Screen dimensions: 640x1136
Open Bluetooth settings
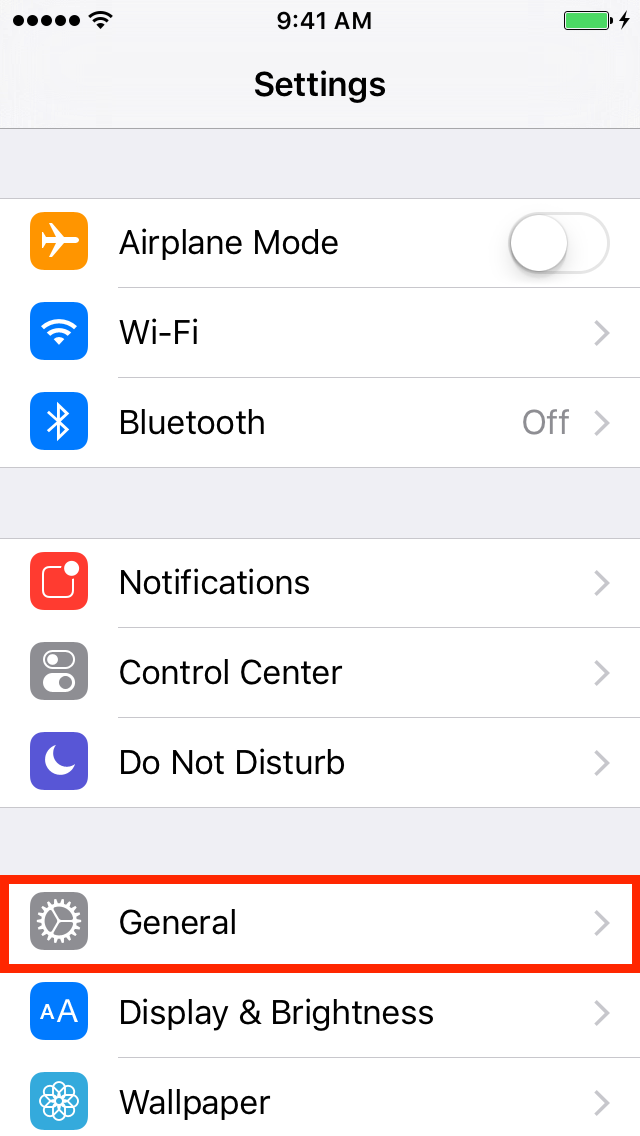[320, 423]
